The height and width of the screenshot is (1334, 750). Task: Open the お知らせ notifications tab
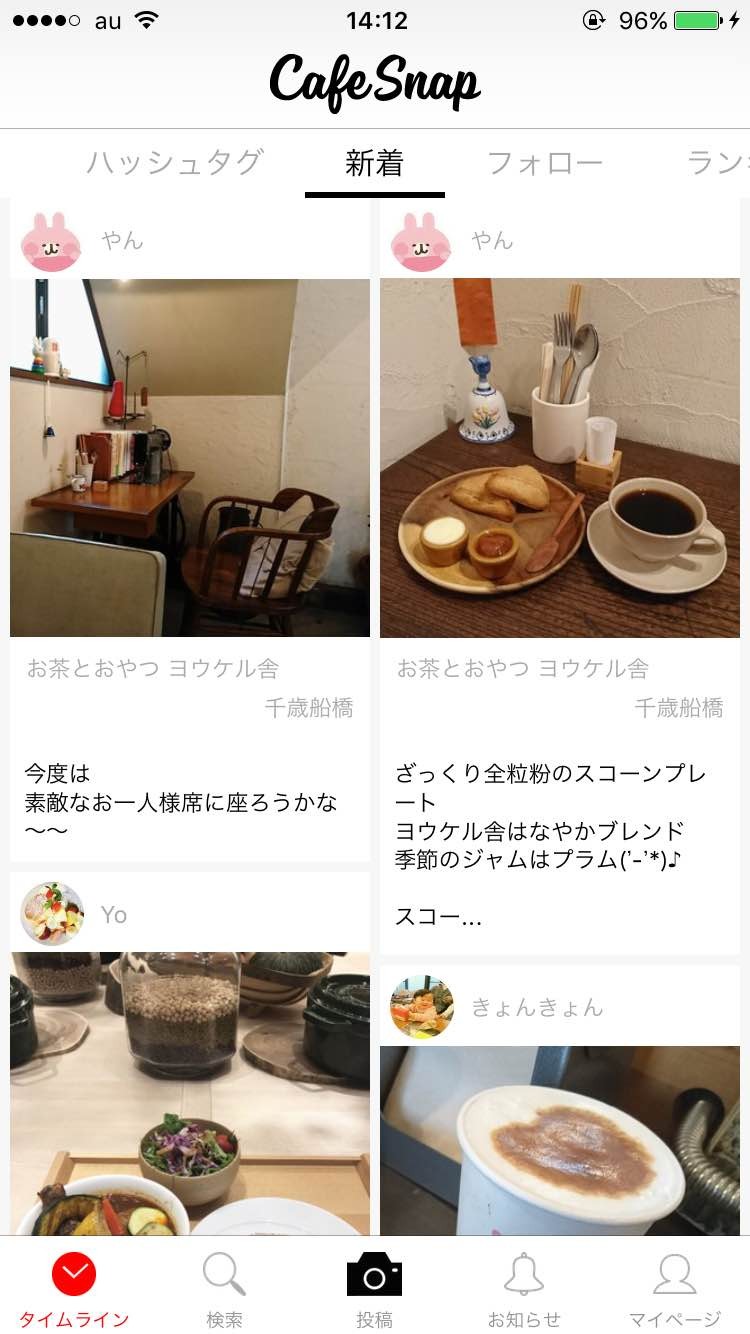tap(524, 1290)
